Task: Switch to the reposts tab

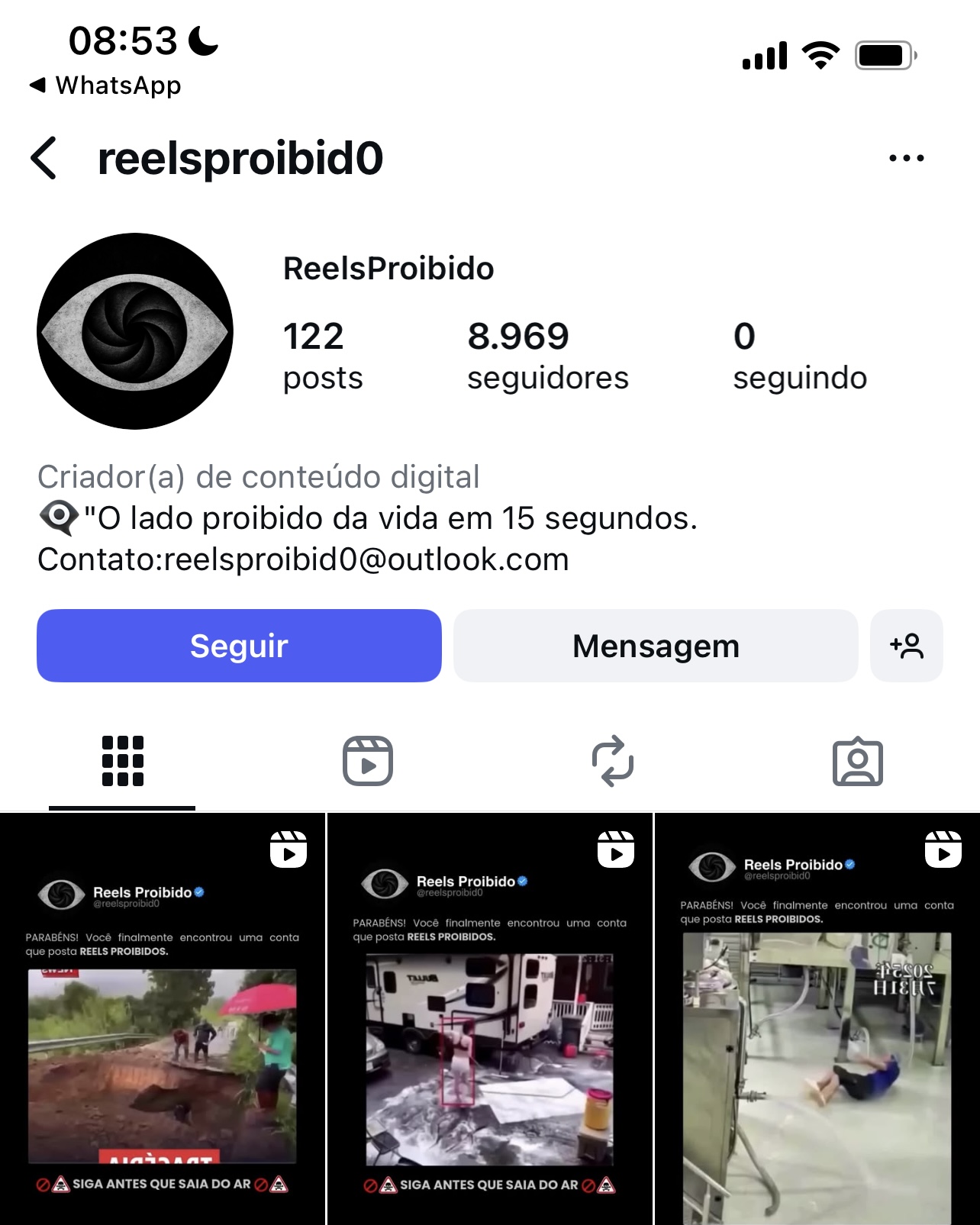Action: pos(612,761)
